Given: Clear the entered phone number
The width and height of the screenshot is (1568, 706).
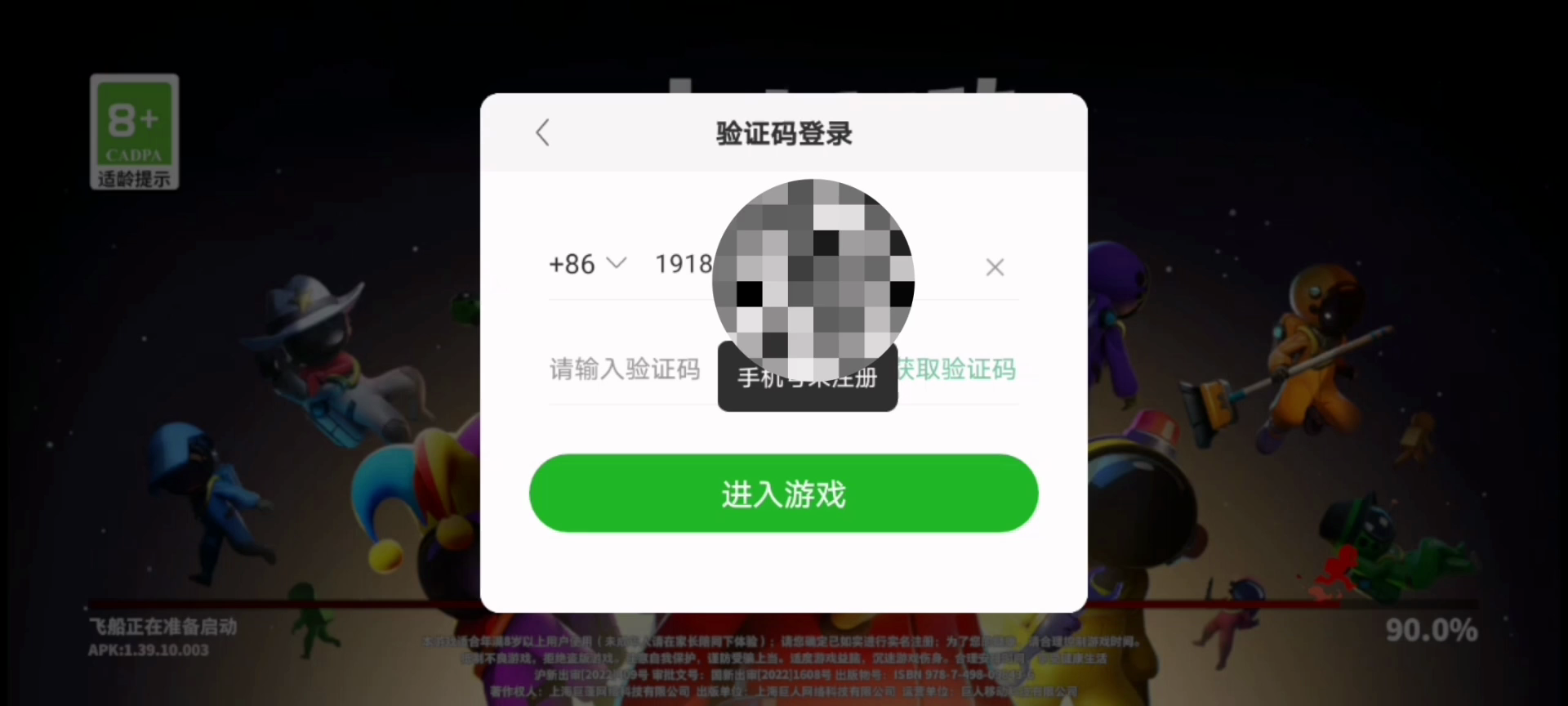Looking at the screenshot, I should 994,267.
